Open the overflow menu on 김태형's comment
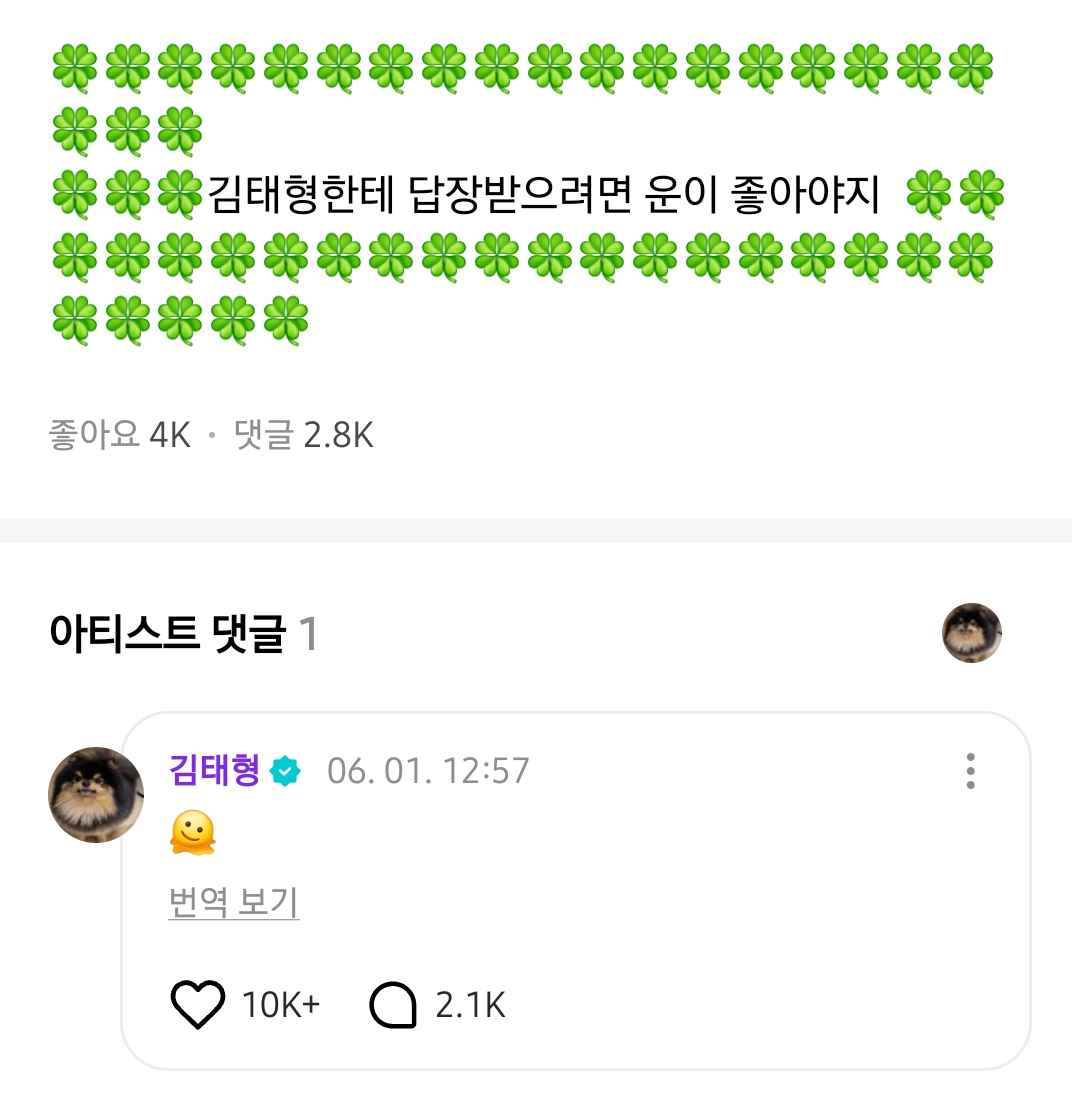The width and height of the screenshot is (1072, 1109). (970, 772)
